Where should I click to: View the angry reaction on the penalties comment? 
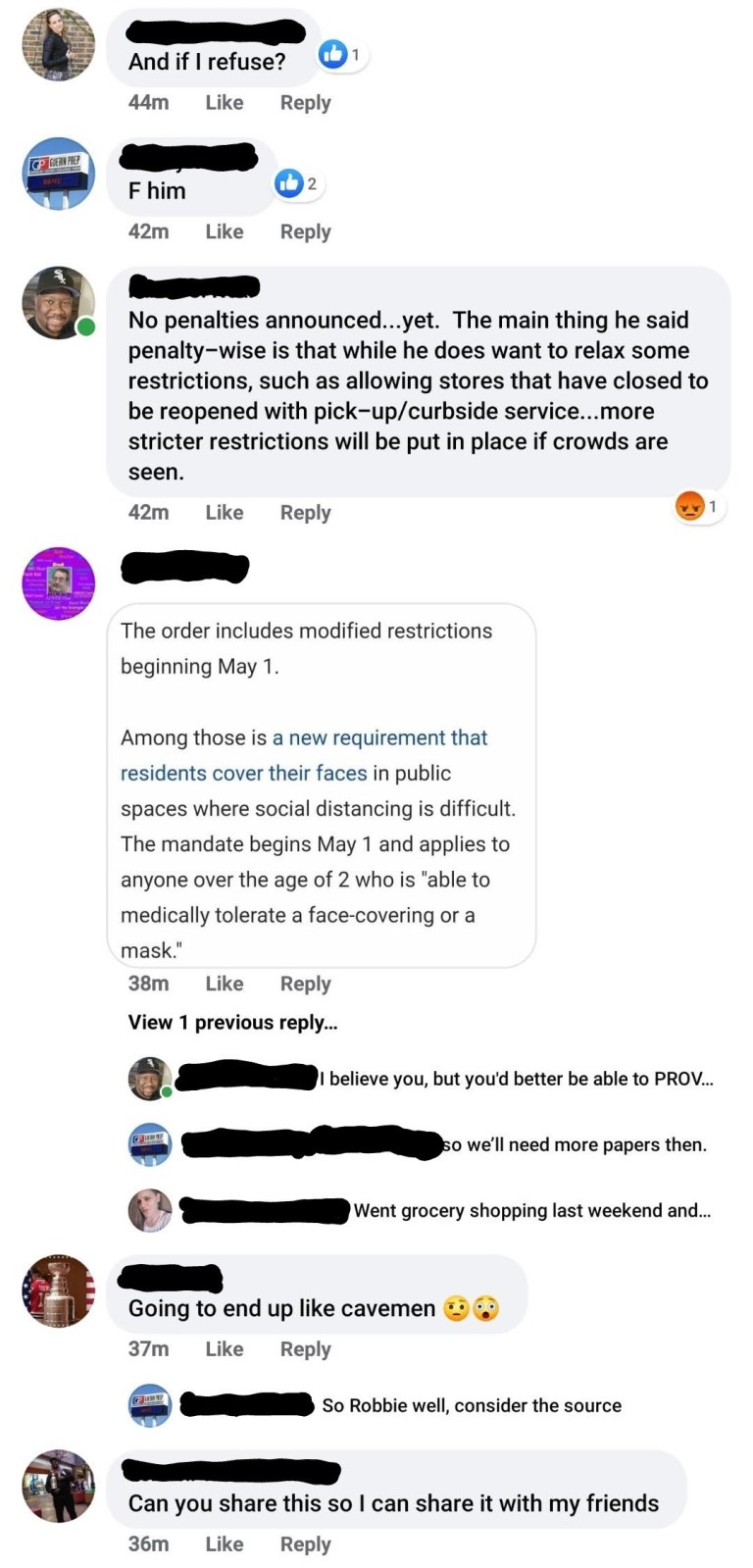(x=699, y=506)
